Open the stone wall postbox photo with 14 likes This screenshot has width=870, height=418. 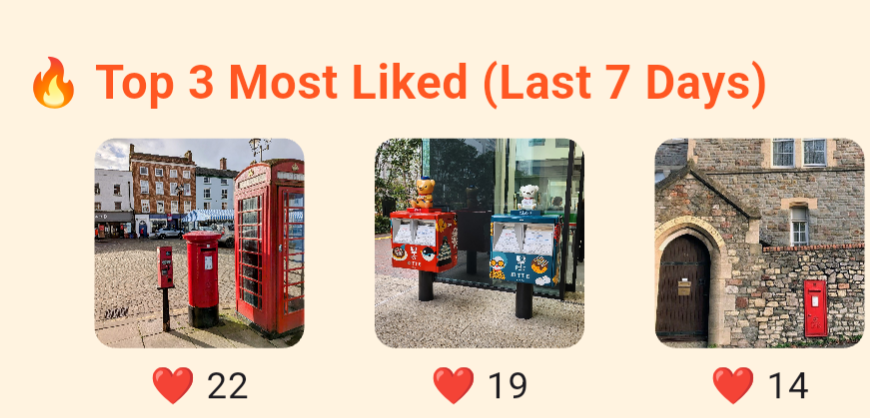(759, 243)
